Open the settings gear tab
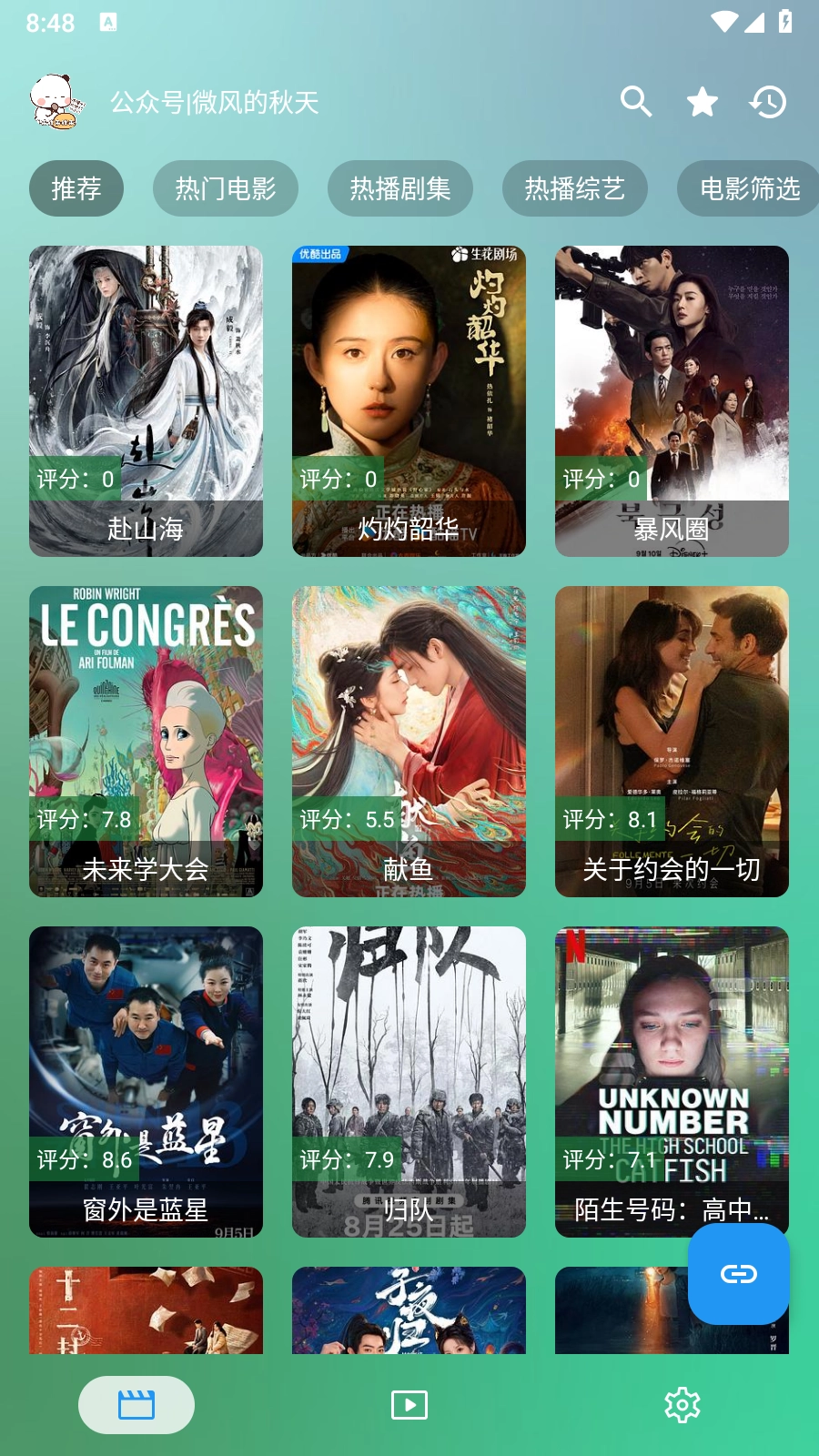 [682, 1405]
